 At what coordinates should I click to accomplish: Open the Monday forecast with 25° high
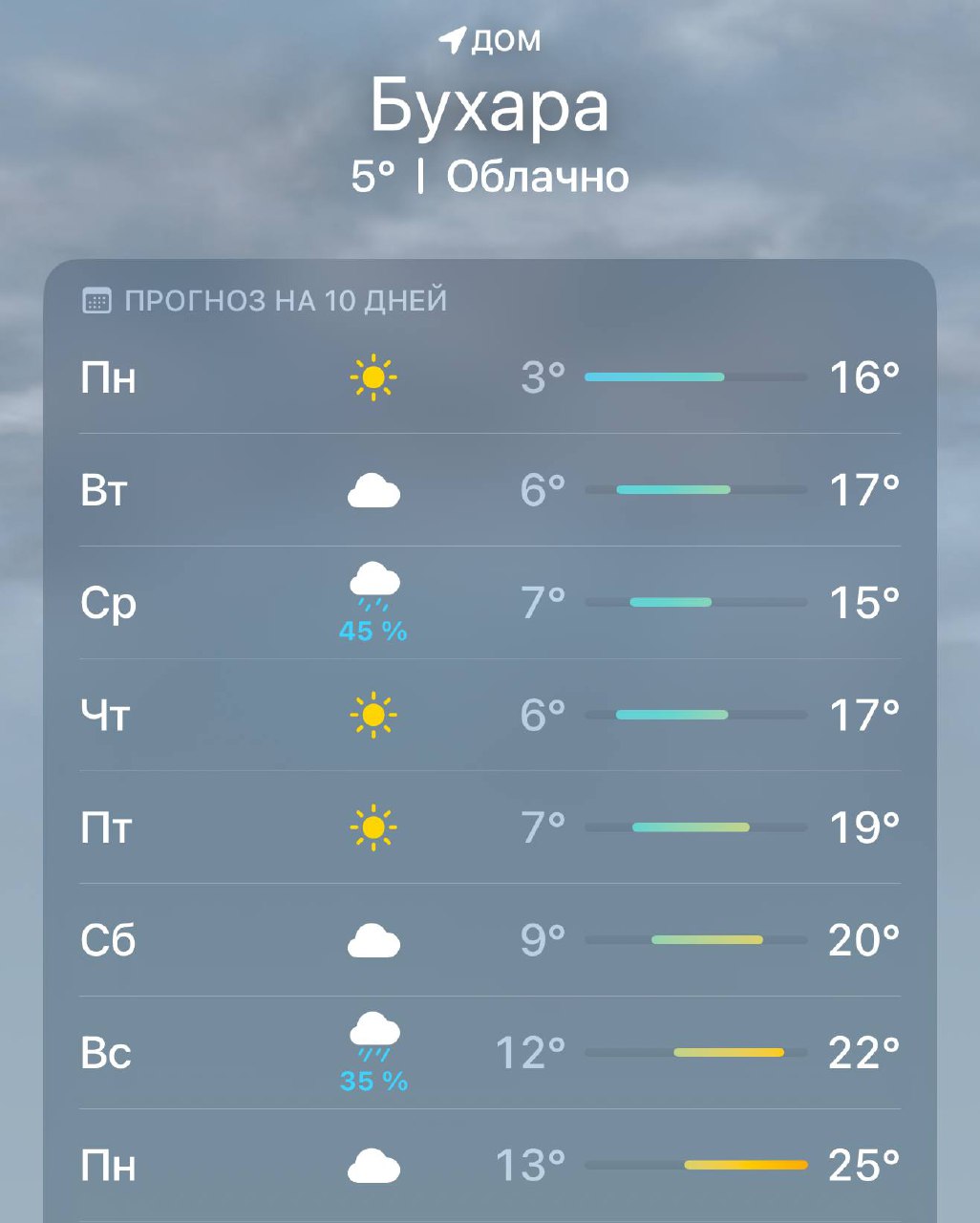point(489,1166)
